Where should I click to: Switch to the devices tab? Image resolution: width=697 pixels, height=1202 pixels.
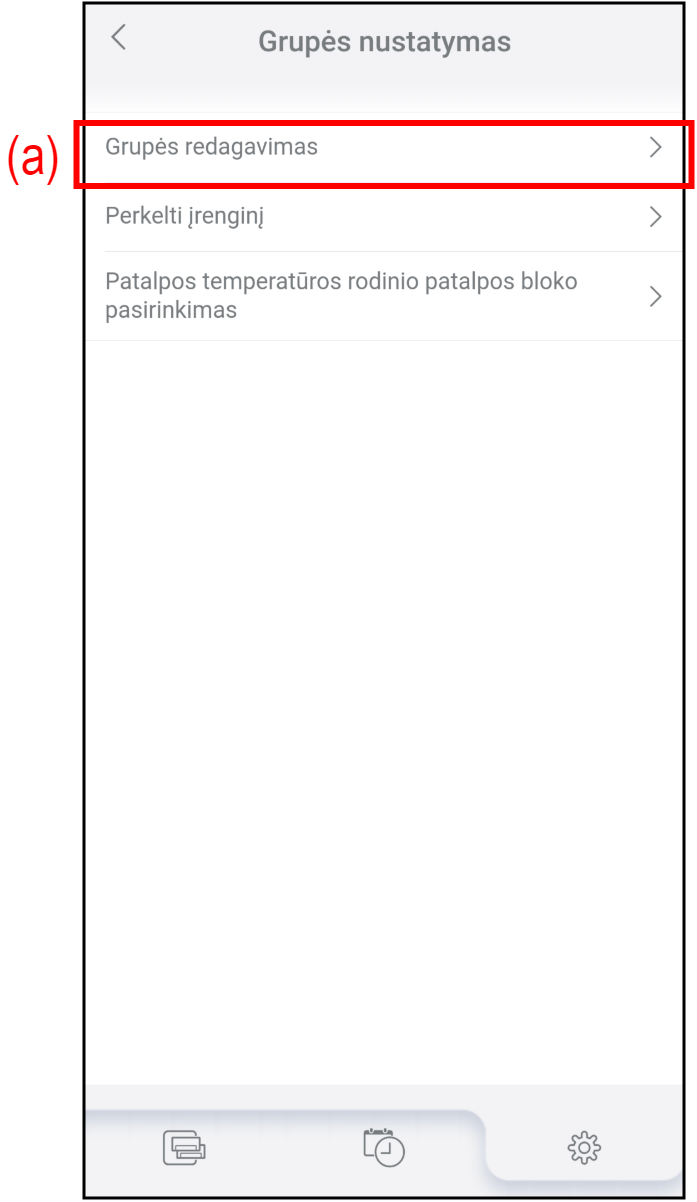click(184, 1146)
